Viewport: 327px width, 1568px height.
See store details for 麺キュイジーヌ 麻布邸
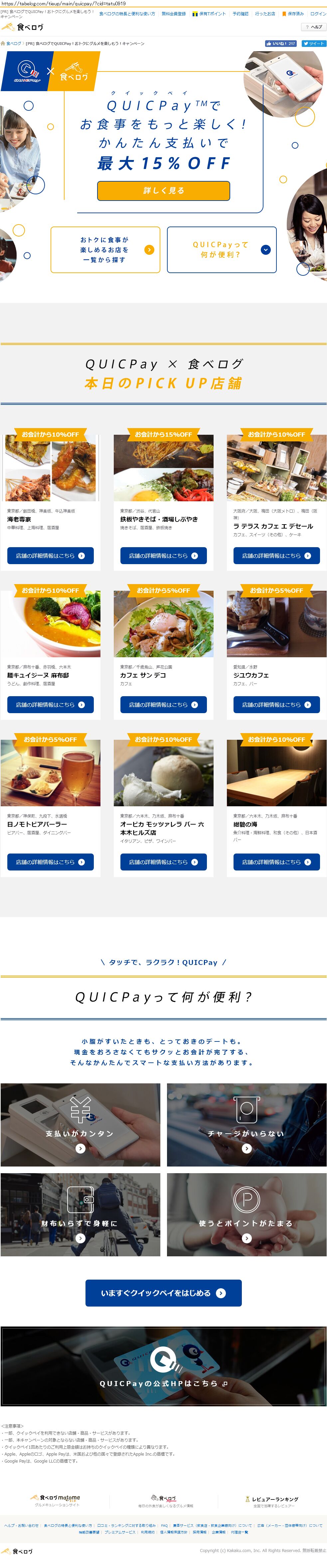click(50, 705)
